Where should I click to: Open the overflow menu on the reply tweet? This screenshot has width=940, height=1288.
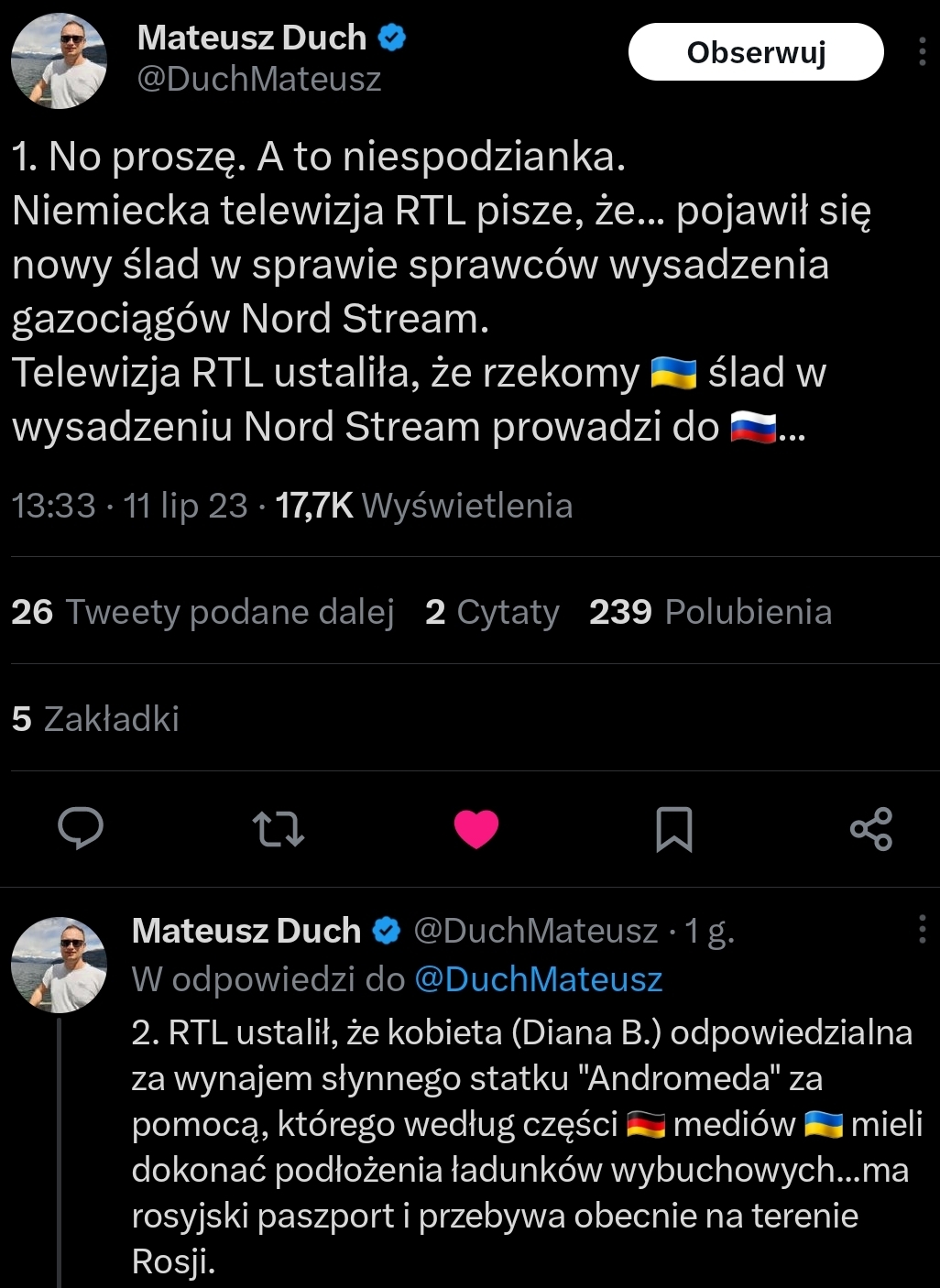[x=922, y=930]
